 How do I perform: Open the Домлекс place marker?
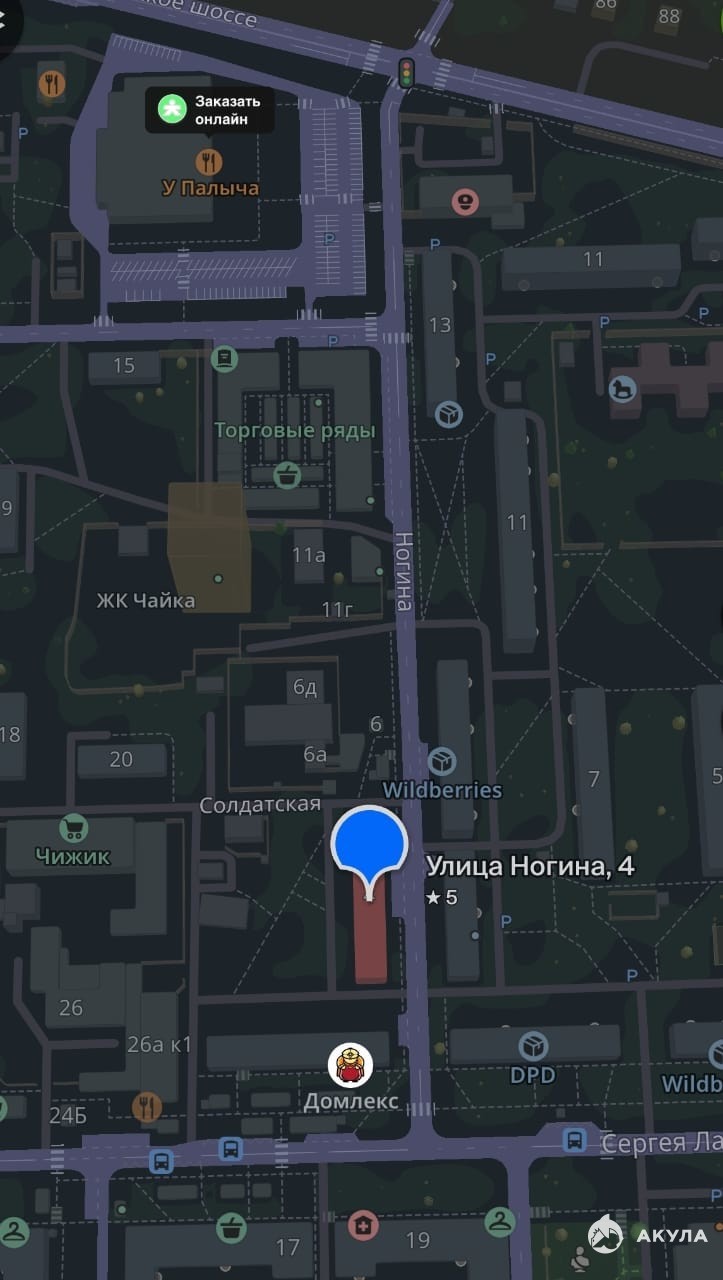[350, 1066]
